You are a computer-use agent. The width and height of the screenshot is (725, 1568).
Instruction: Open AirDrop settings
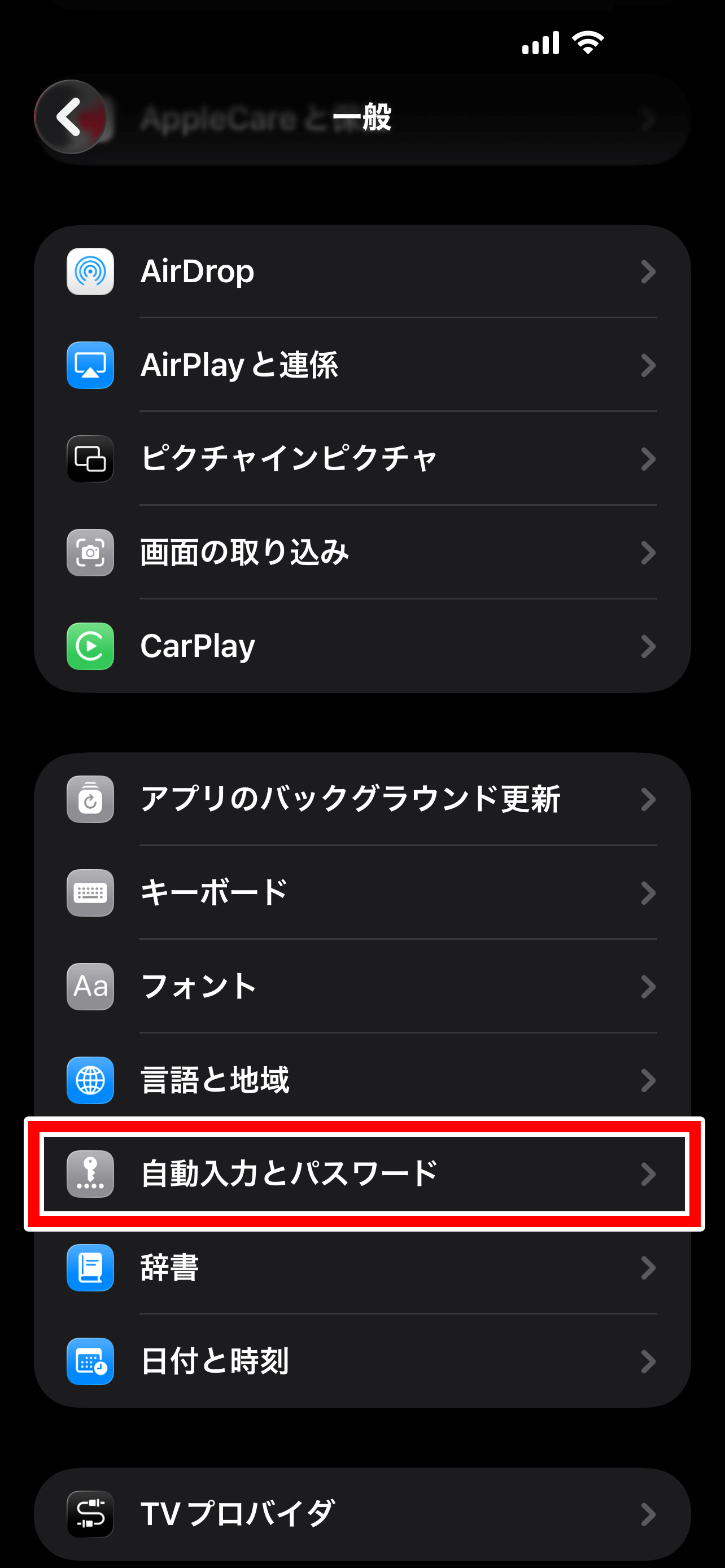click(x=362, y=271)
